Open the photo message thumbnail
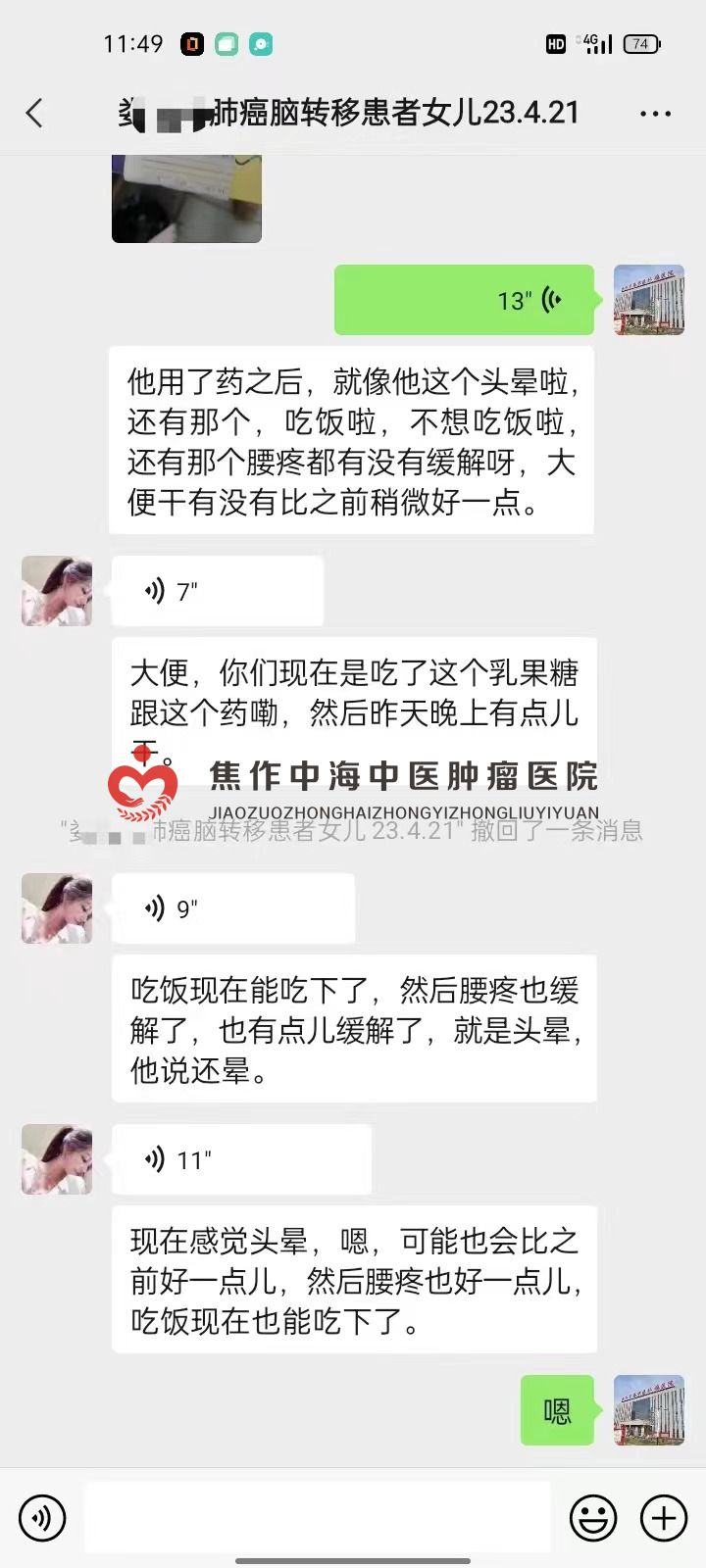The height and width of the screenshot is (1568, 706). coord(186,198)
